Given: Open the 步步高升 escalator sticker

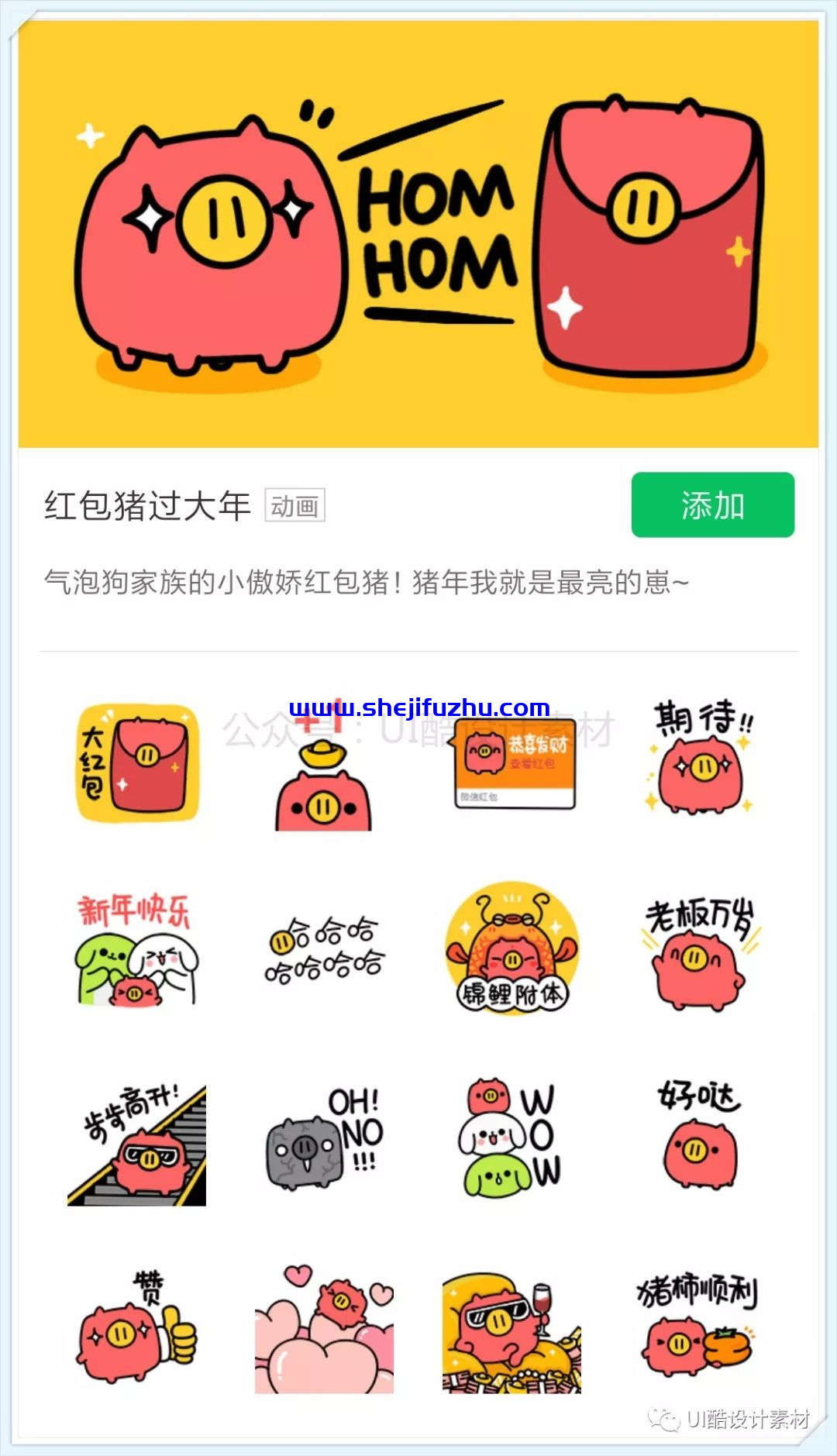Looking at the screenshot, I should [x=137, y=1145].
